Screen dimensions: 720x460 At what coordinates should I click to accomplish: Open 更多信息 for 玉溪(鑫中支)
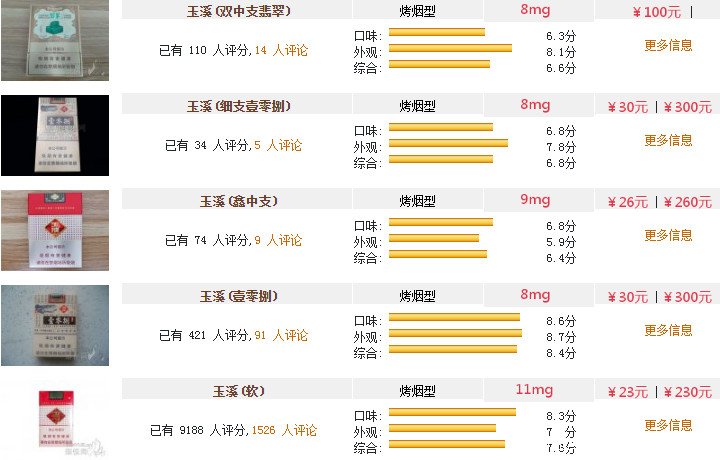tap(668, 235)
